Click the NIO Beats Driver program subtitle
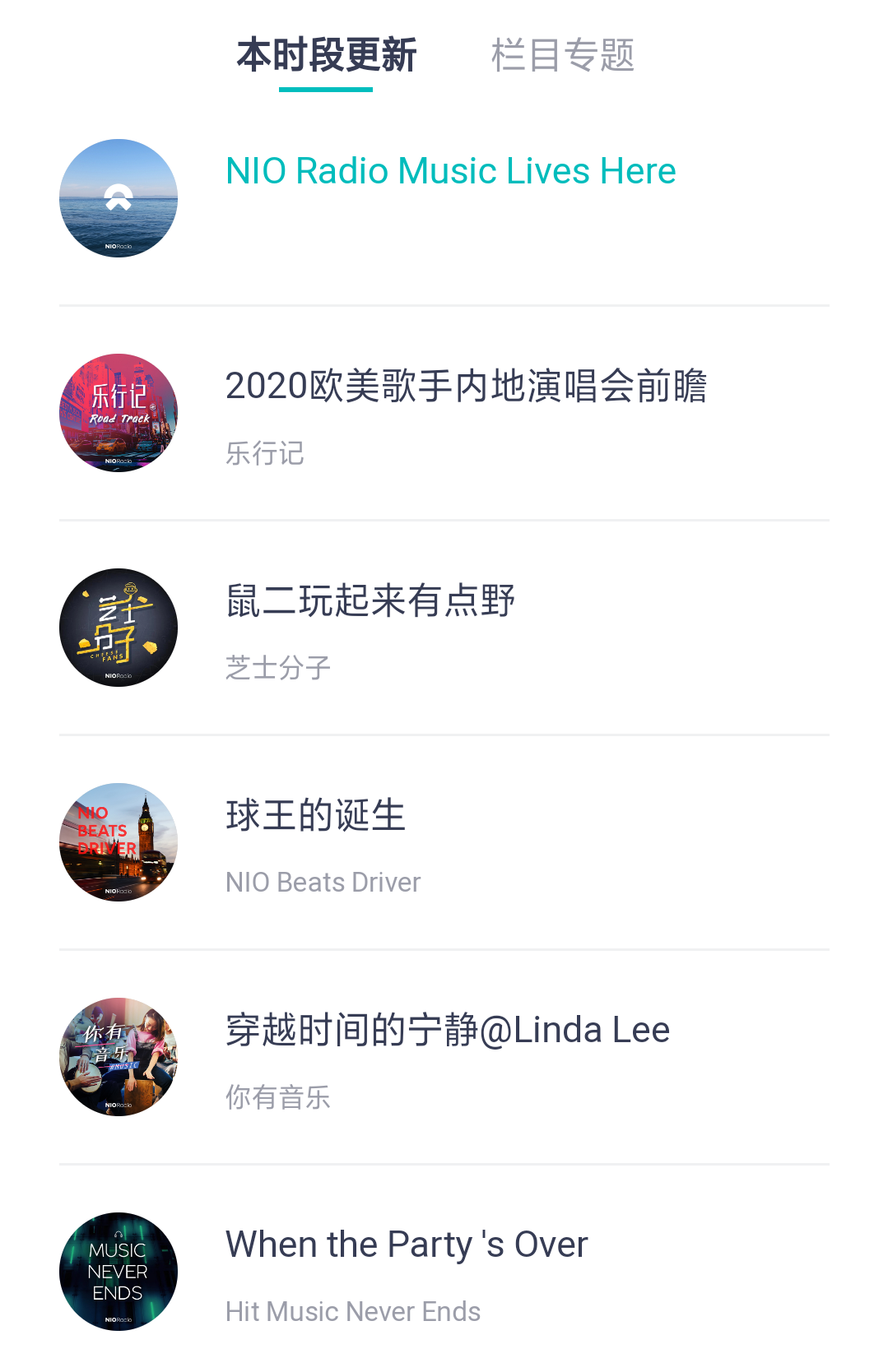 (x=323, y=882)
